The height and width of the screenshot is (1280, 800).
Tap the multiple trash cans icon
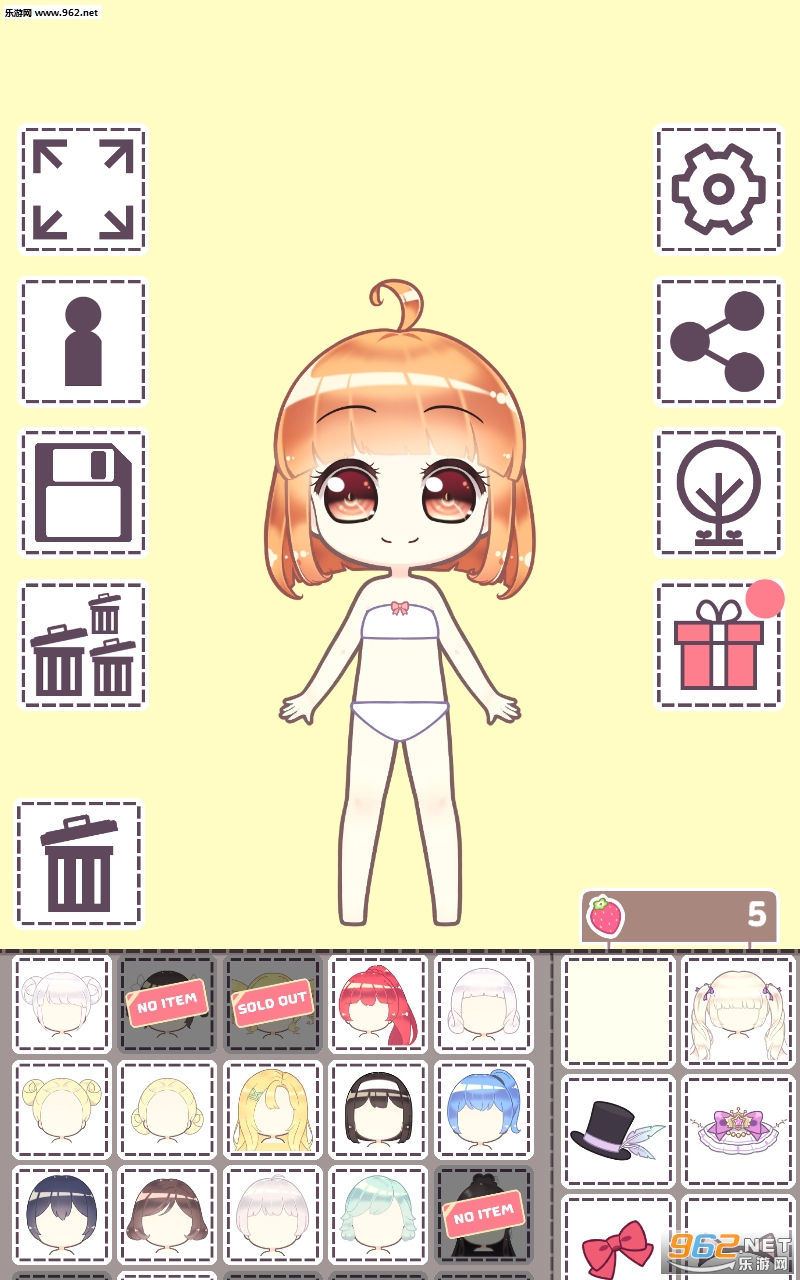[83, 645]
